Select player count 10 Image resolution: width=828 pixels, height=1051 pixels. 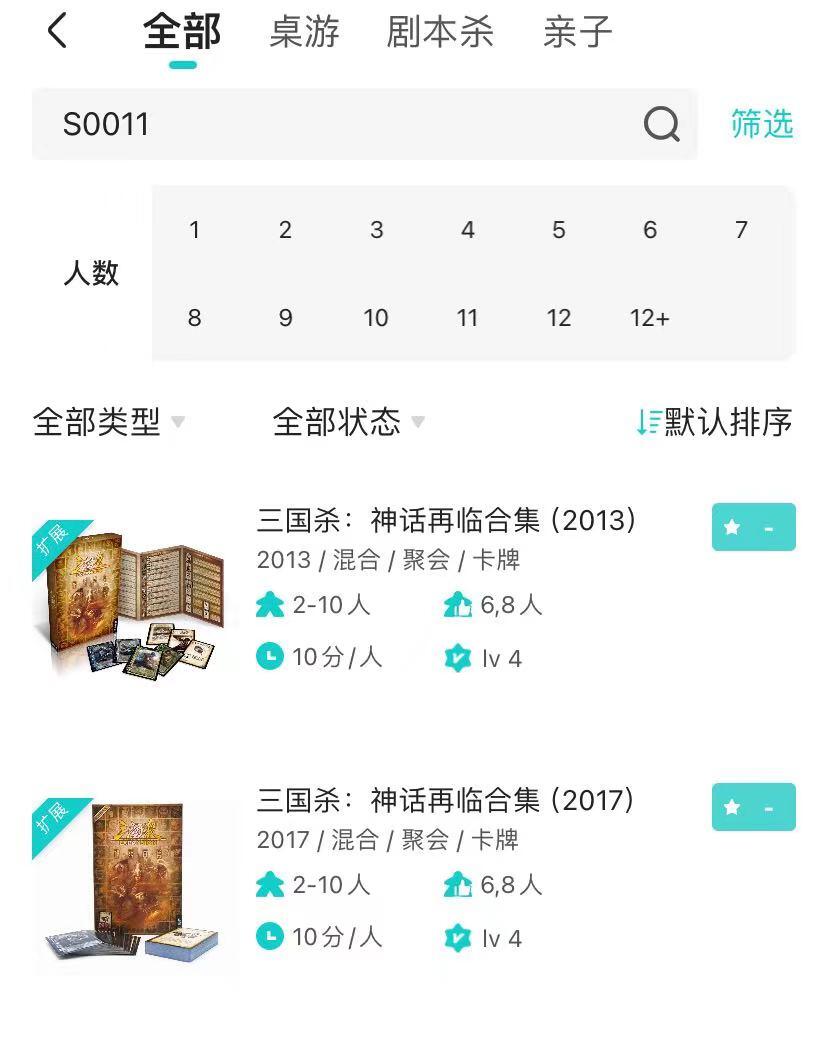tap(376, 318)
